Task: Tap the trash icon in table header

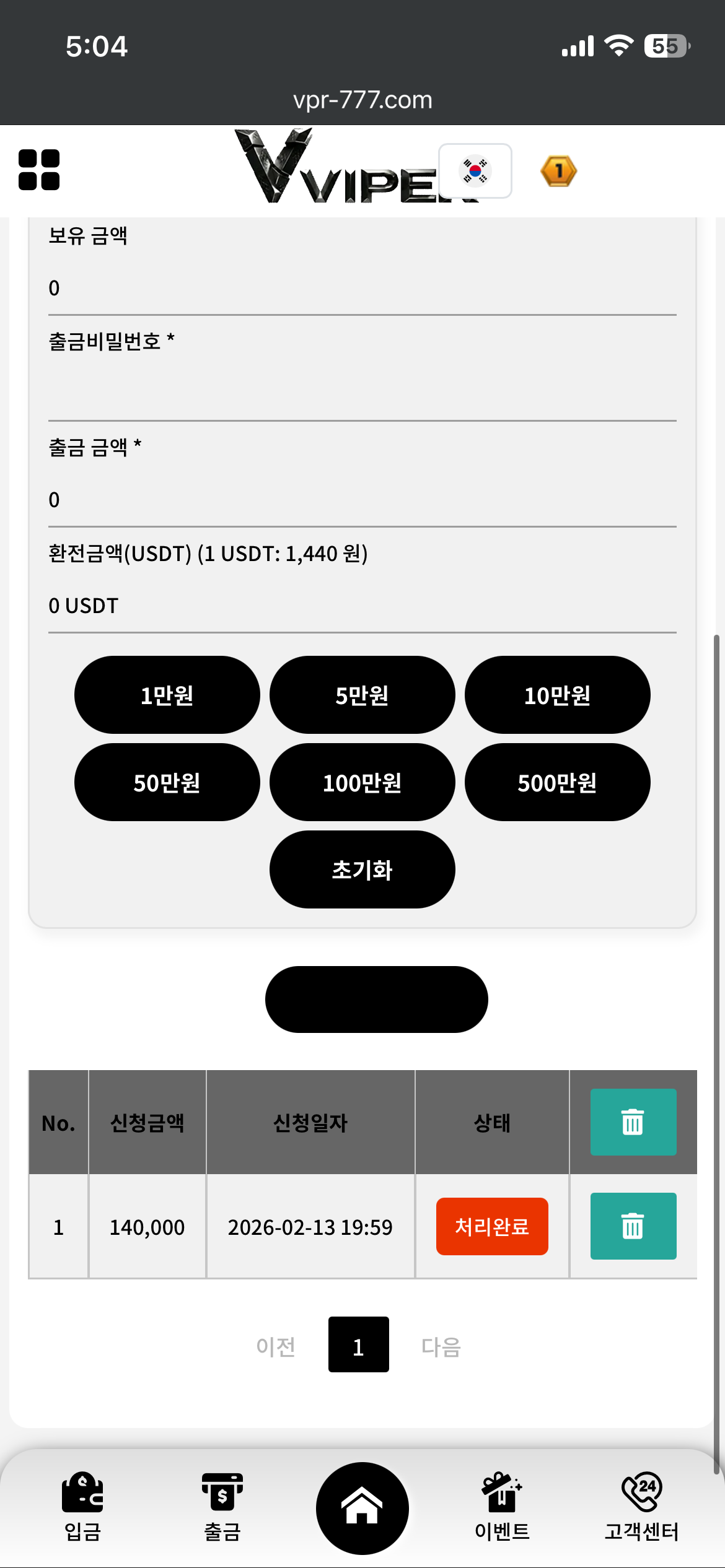Action: [x=633, y=1122]
